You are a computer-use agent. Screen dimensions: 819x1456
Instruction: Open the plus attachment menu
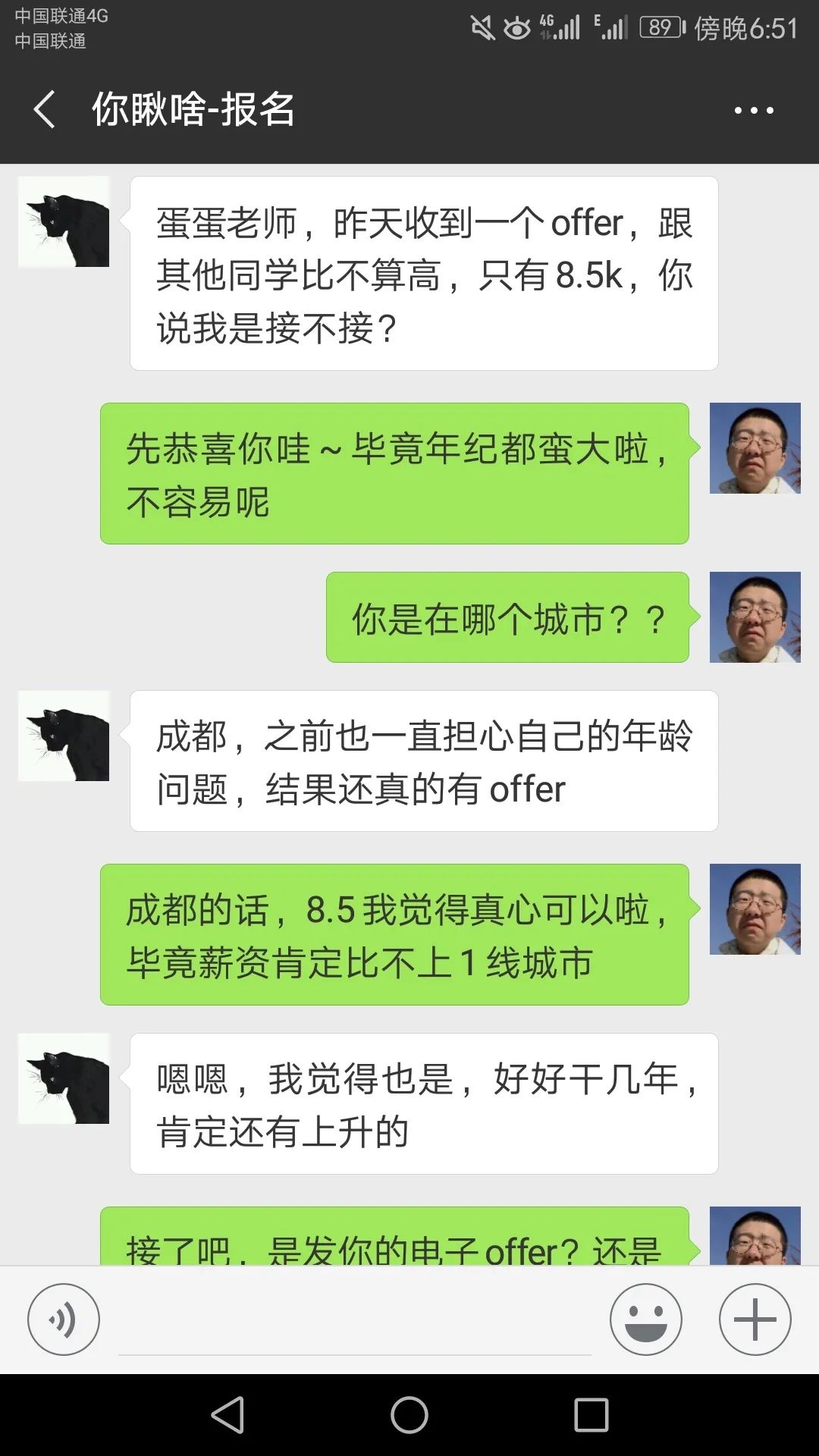755,1319
